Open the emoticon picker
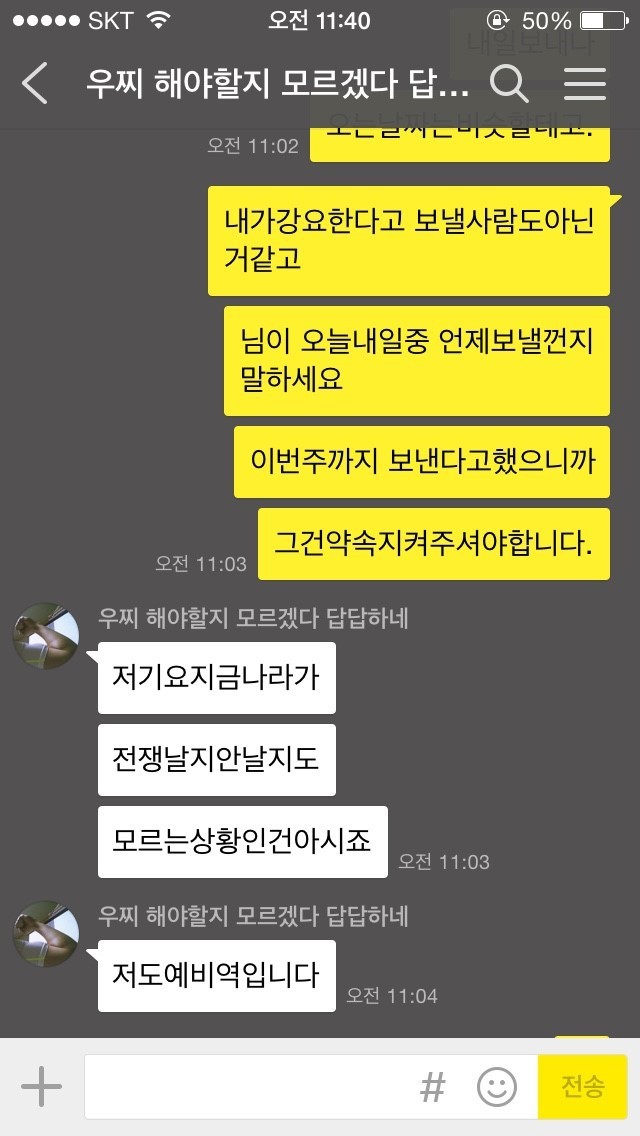This screenshot has width=640, height=1136. tap(497, 1086)
